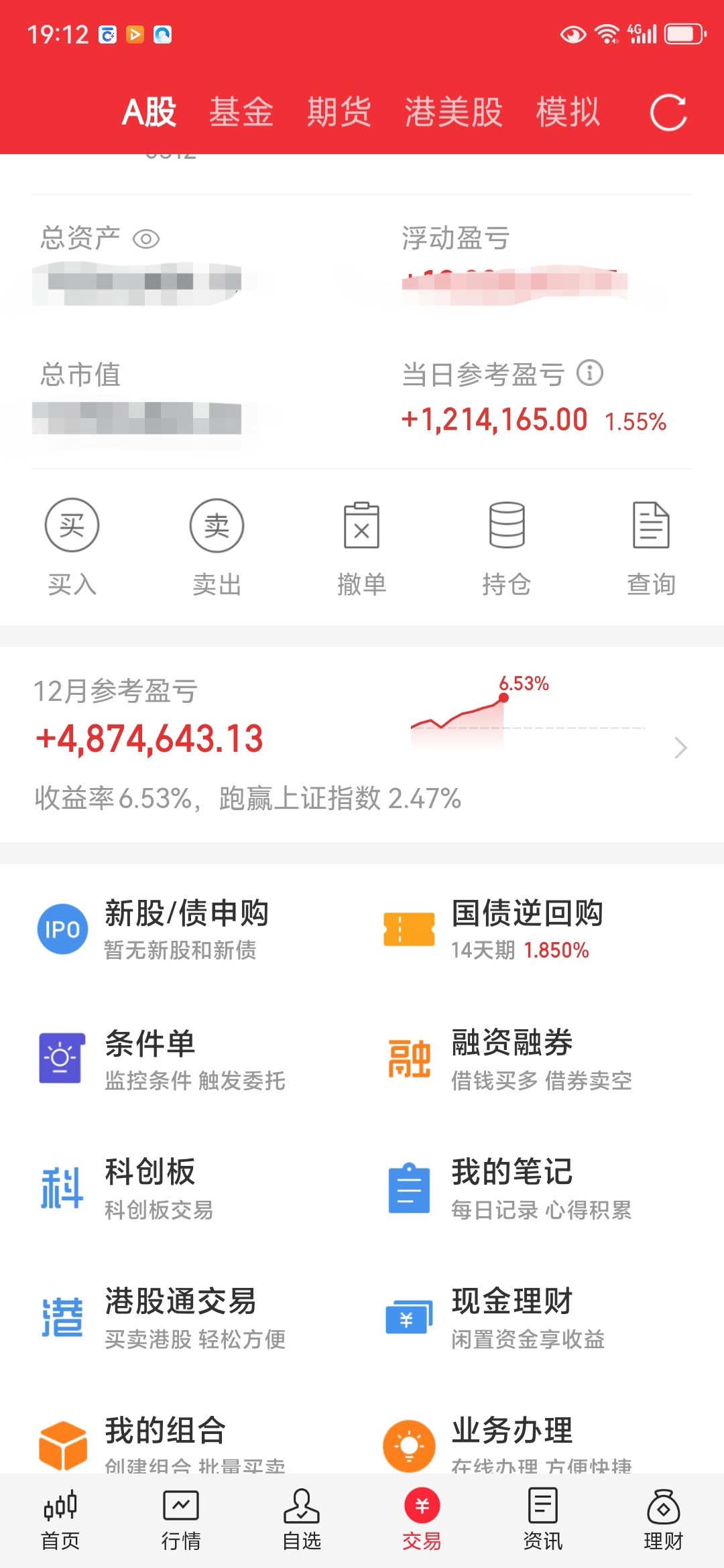Select the 模拟 tab
Screen dimensions: 724x1568
(568, 112)
